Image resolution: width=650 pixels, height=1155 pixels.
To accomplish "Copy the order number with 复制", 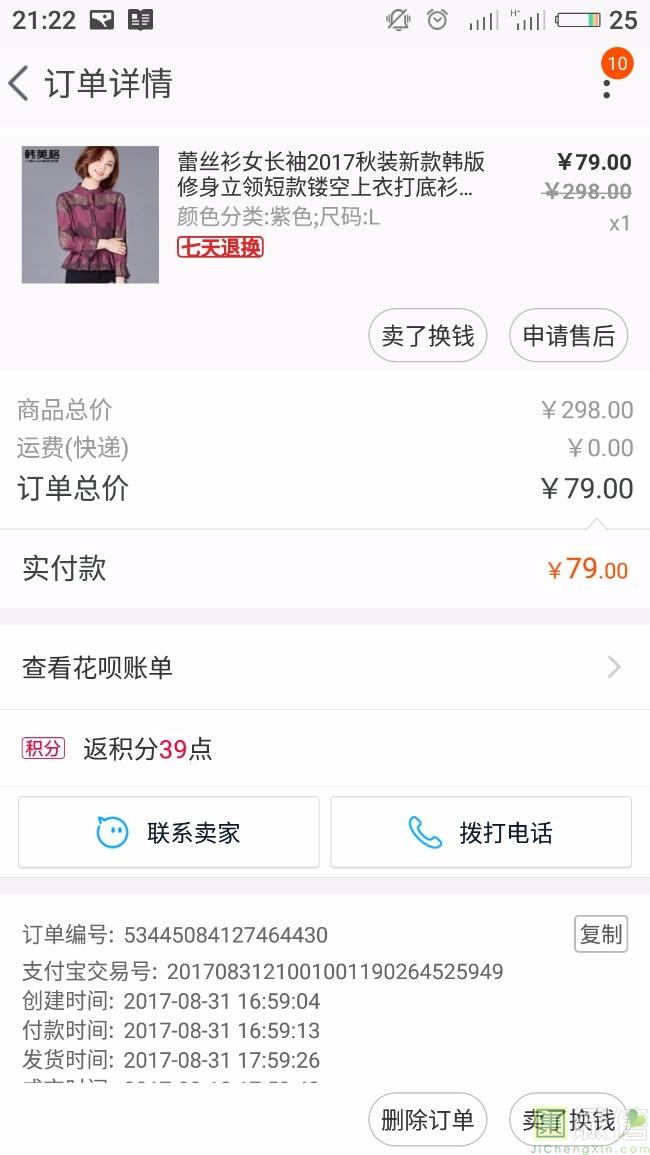I will [x=601, y=934].
